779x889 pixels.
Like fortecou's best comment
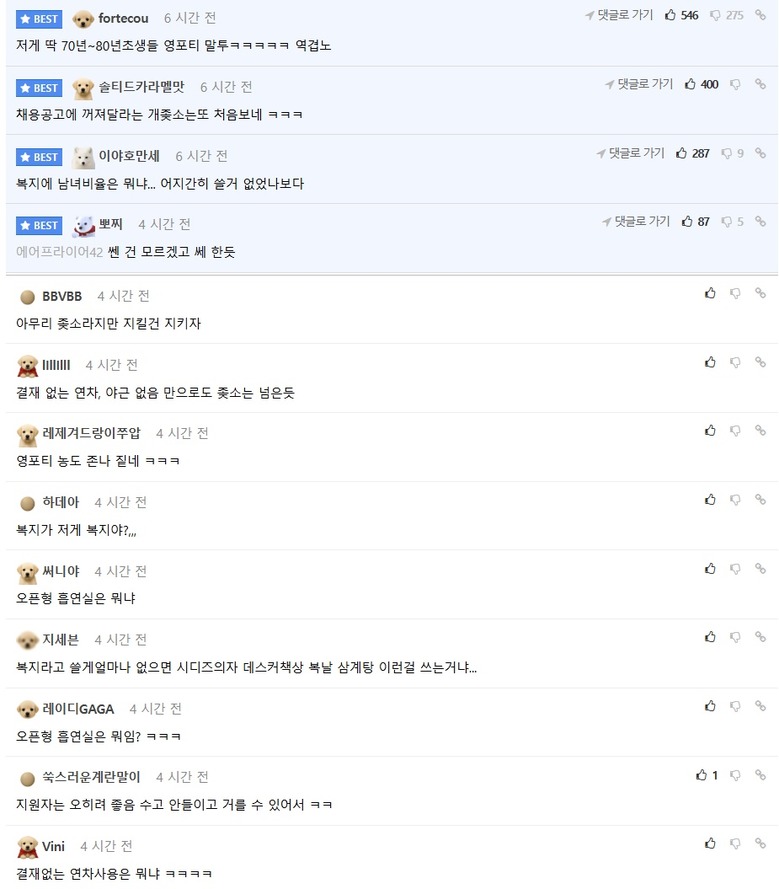click(x=671, y=15)
